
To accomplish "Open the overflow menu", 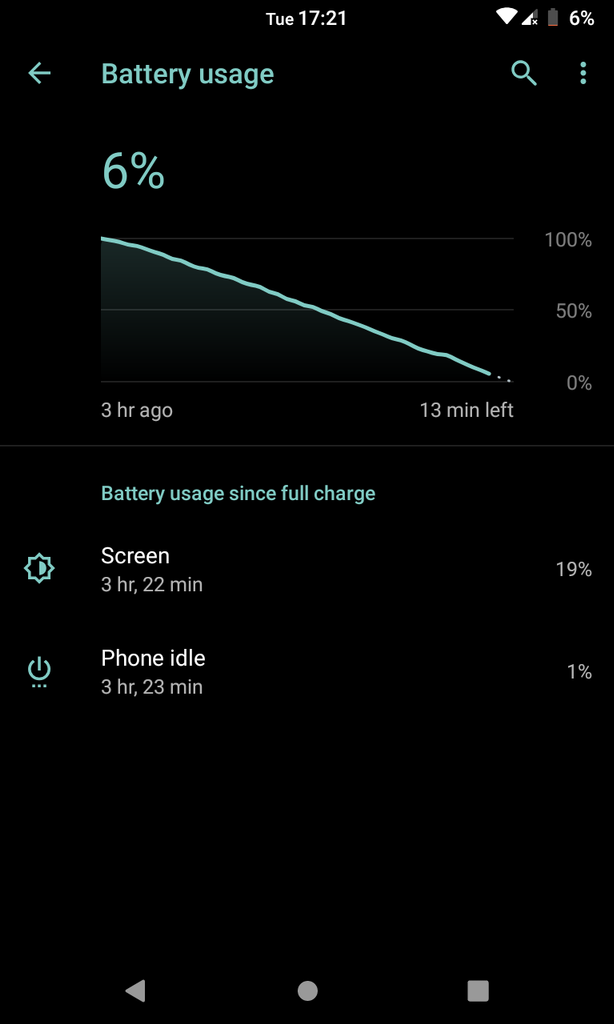I will pos(583,73).
